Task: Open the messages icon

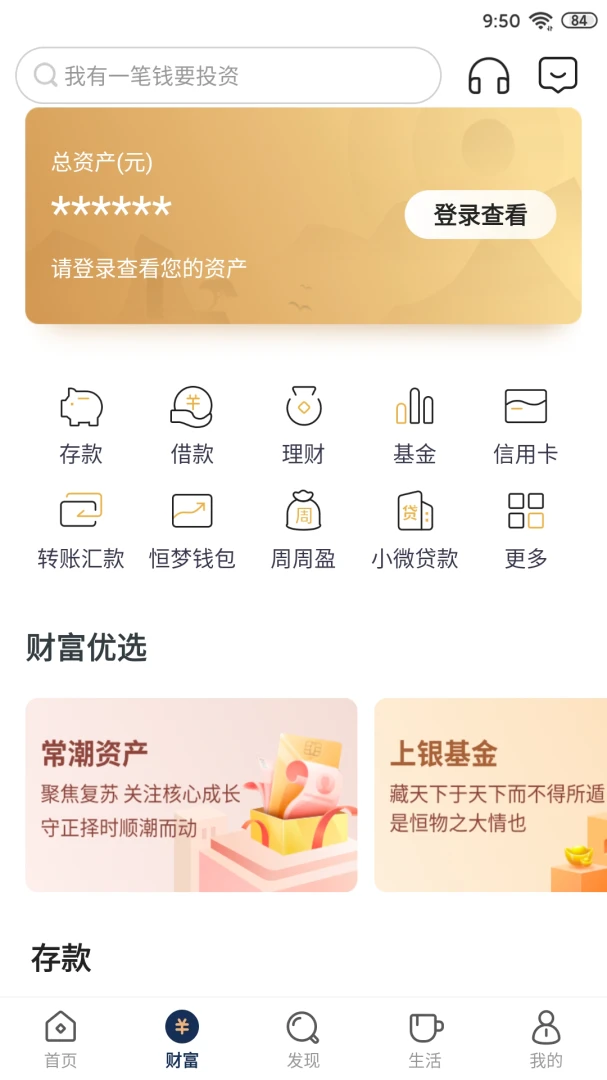Action: click(x=558, y=75)
